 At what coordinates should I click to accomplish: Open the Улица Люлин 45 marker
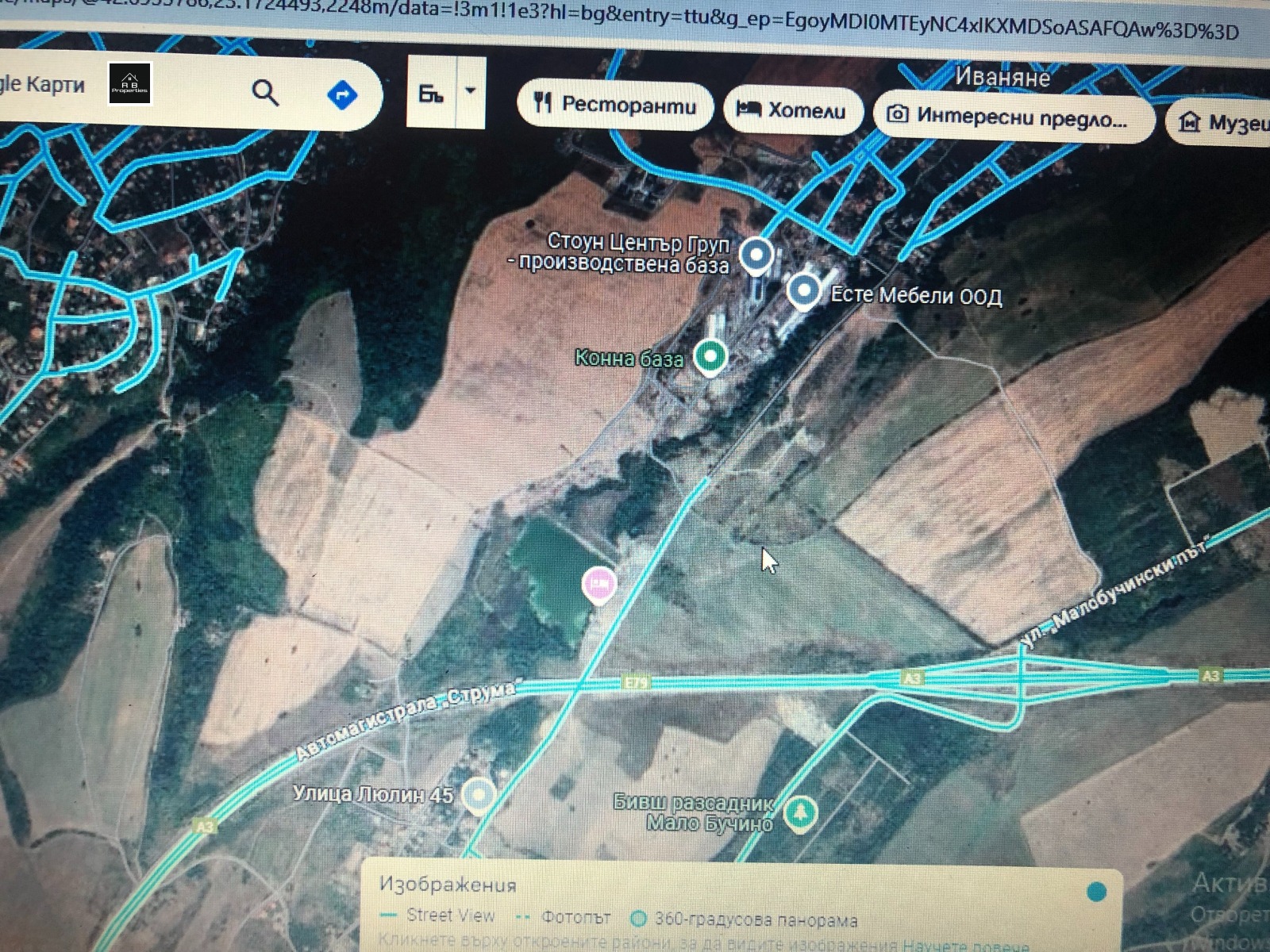click(x=479, y=794)
